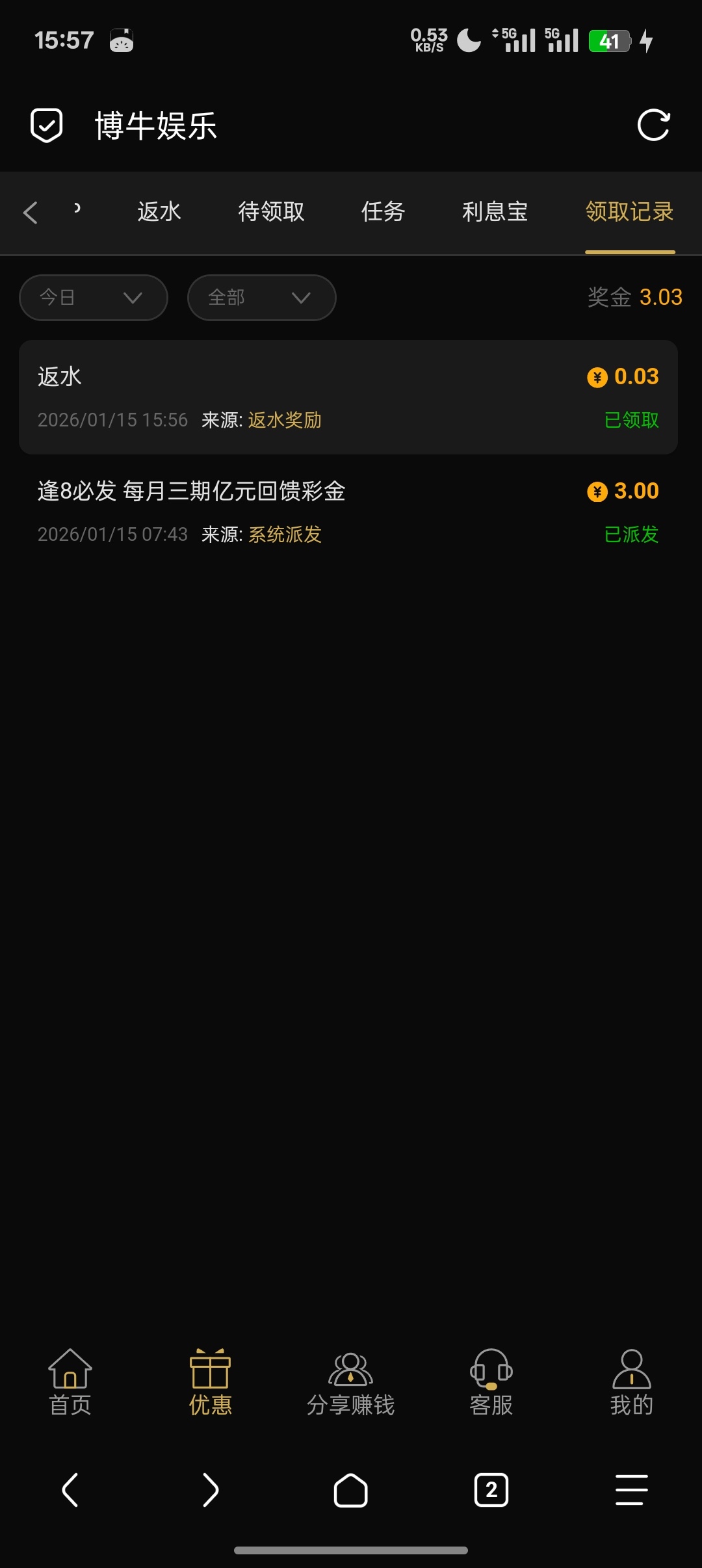The width and height of the screenshot is (702, 1568).
Task: Switch to the 我的 tab
Action: (631, 1383)
